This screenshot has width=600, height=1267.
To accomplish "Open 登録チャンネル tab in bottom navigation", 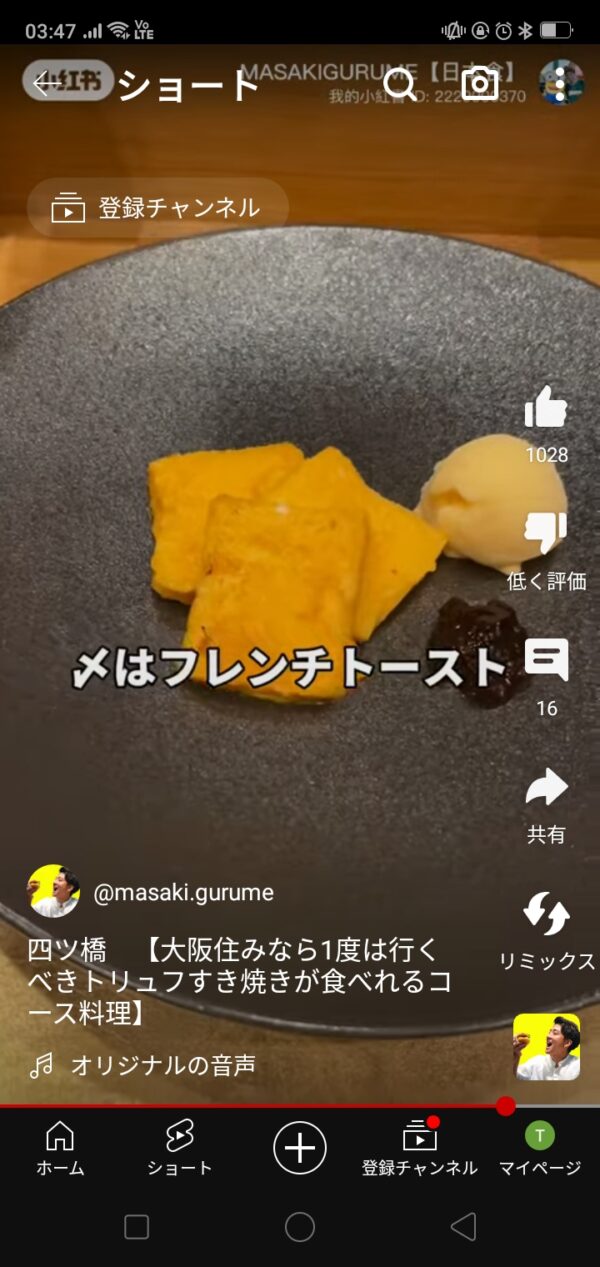I will [420, 1148].
